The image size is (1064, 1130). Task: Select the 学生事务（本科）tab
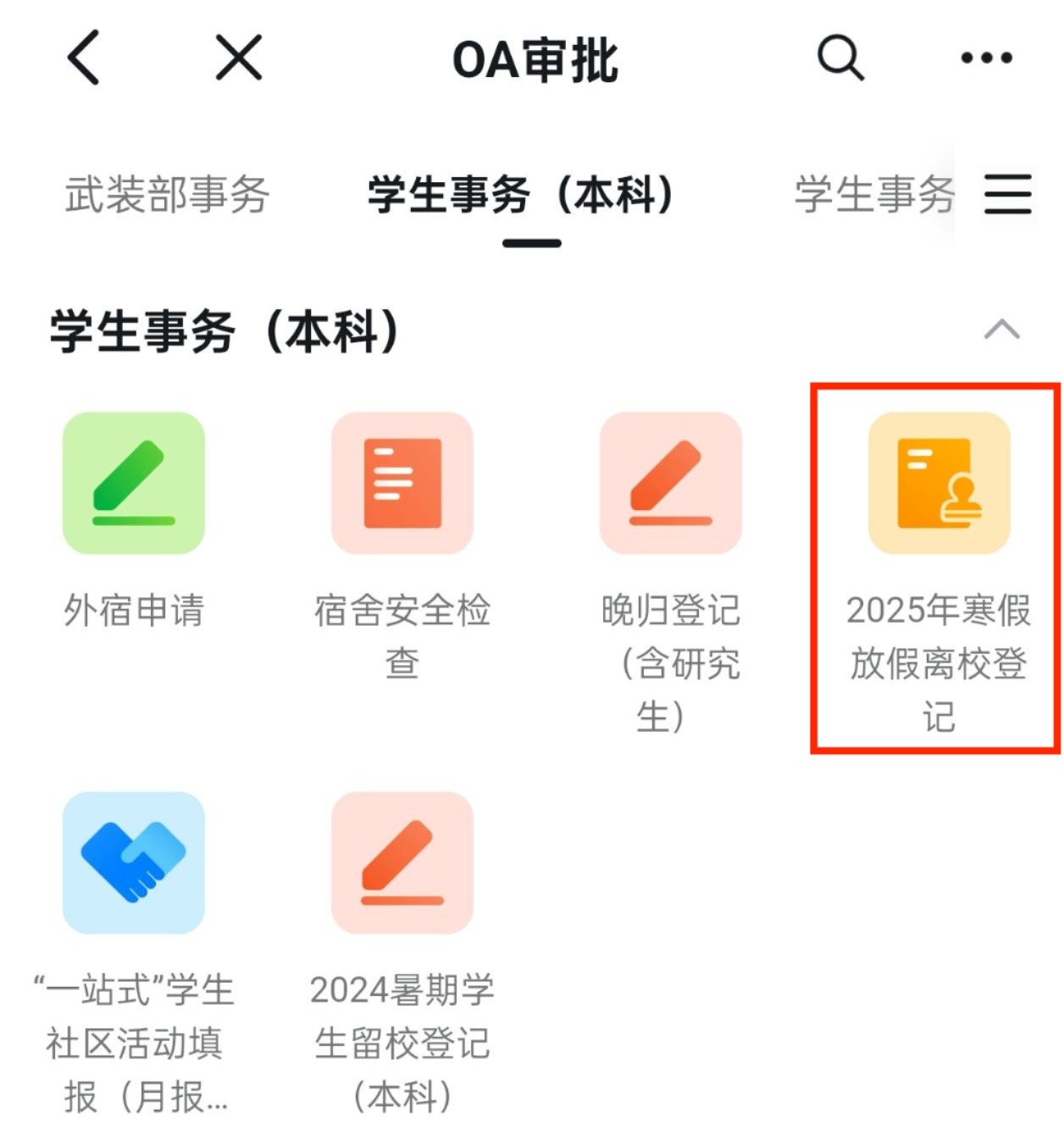click(x=522, y=195)
